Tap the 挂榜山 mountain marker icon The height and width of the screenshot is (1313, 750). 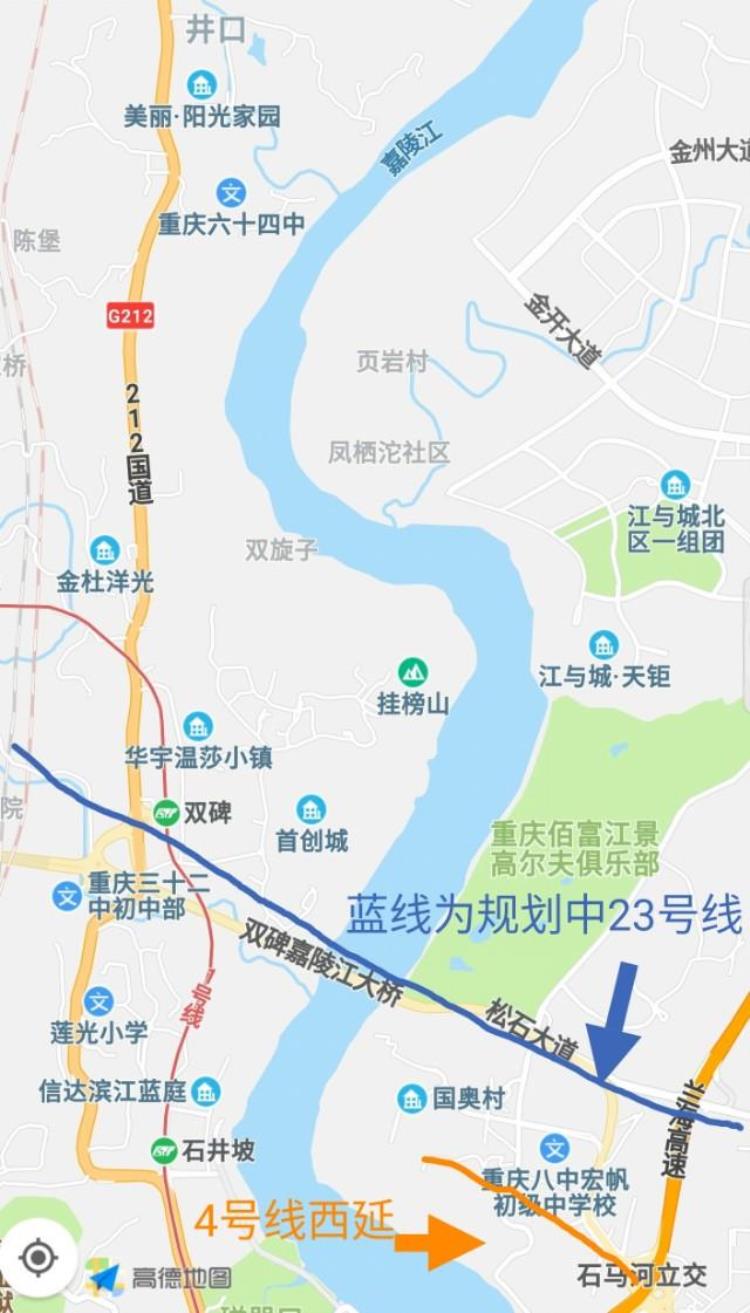coord(414,670)
